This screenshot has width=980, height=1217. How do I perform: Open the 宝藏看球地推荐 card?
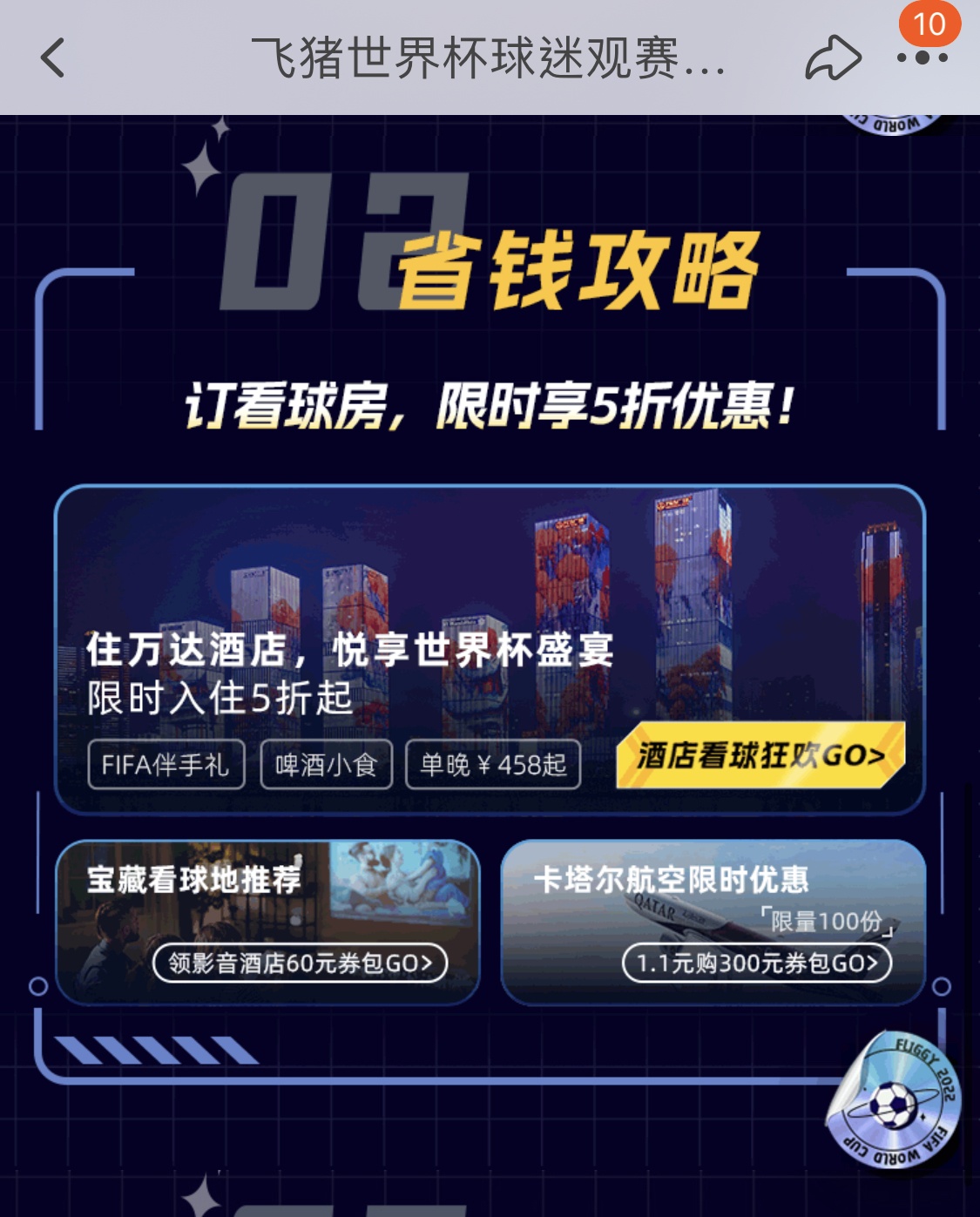coord(194,880)
